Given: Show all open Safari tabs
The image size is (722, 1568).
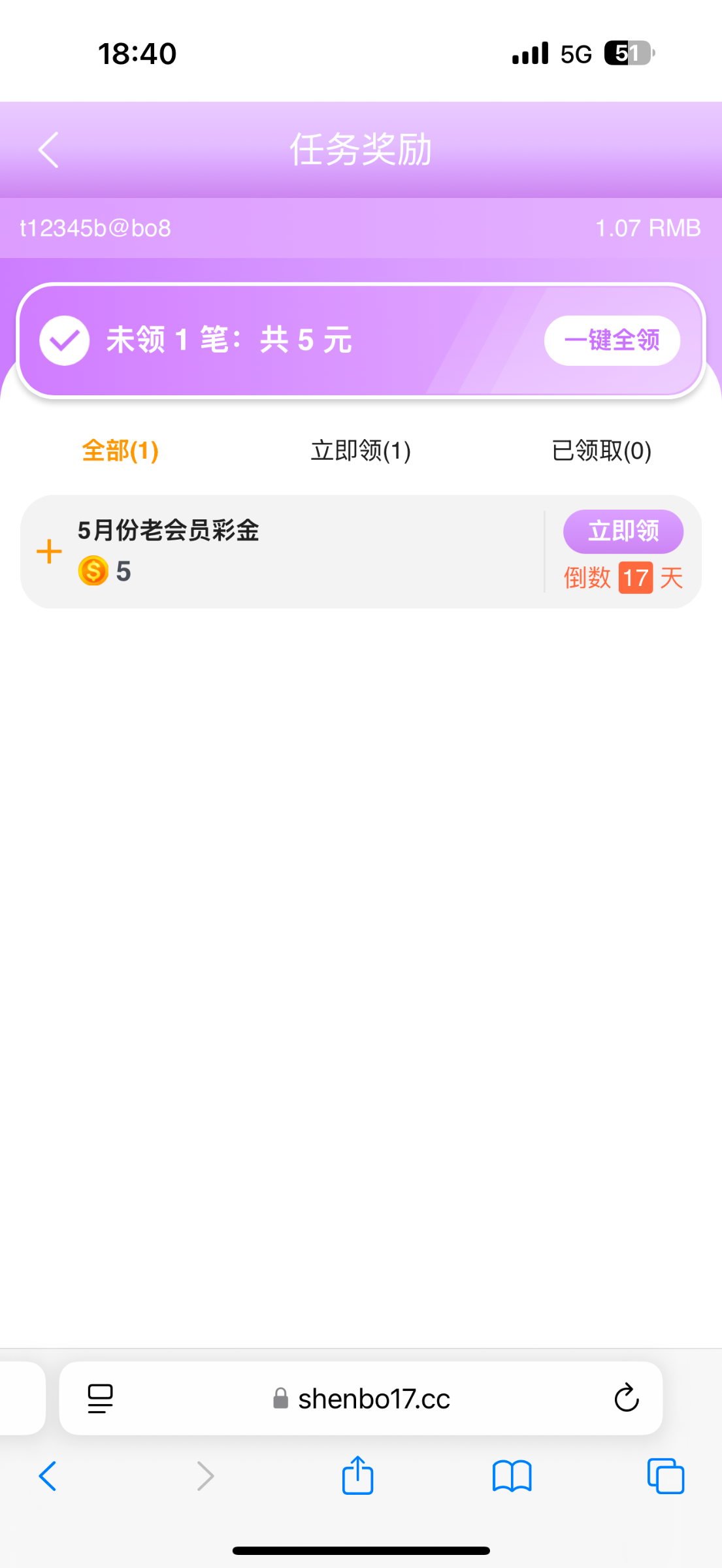Looking at the screenshot, I should (x=665, y=1476).
